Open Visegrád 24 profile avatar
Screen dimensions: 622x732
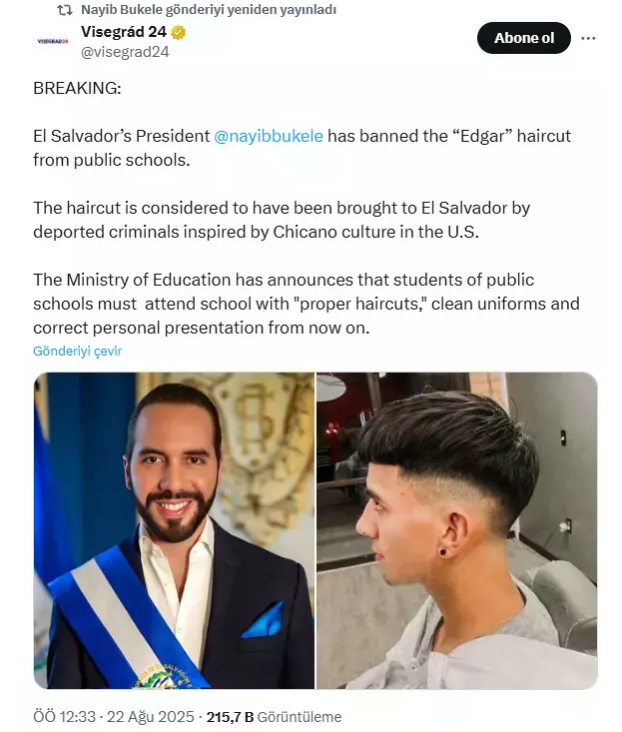click(52, 41)
